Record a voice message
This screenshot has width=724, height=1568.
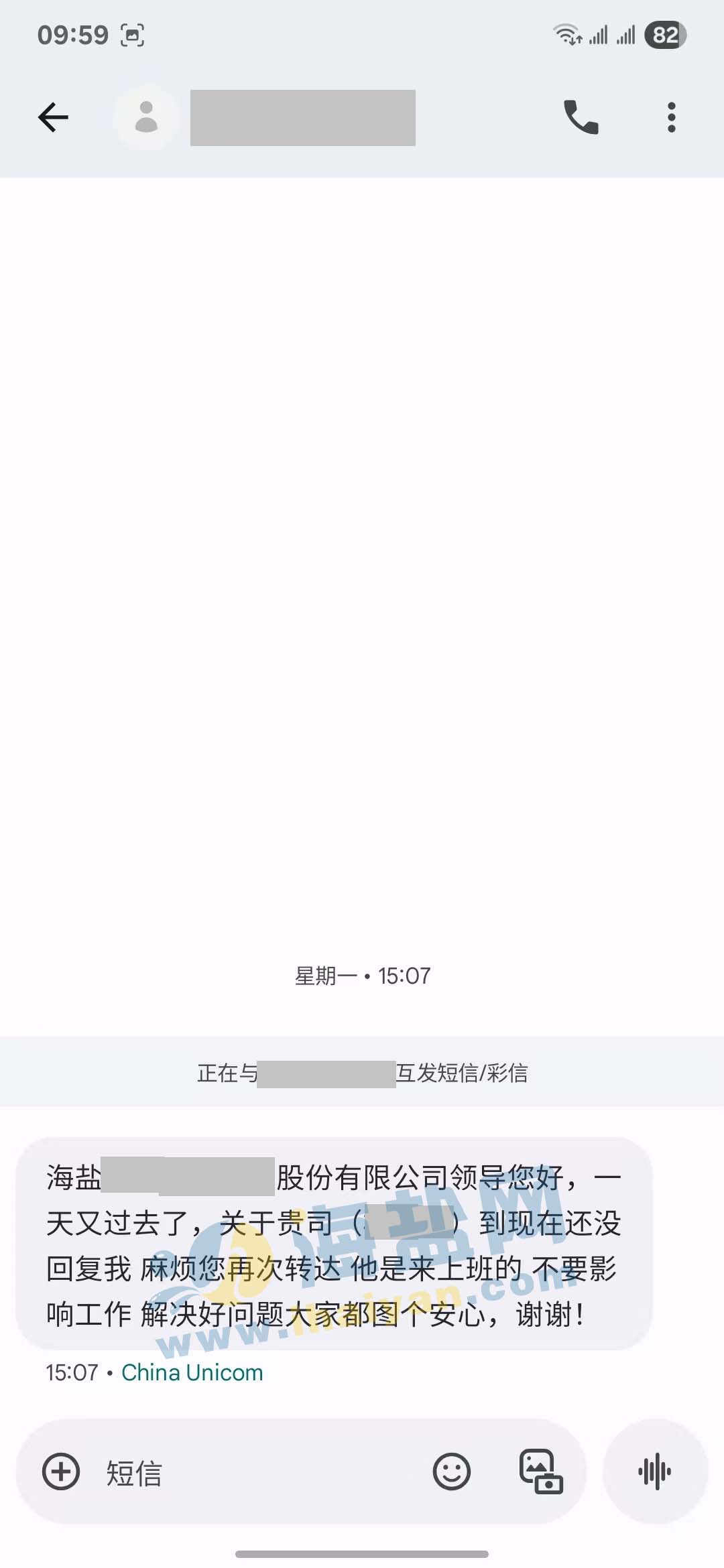[x=655, y=1472]
